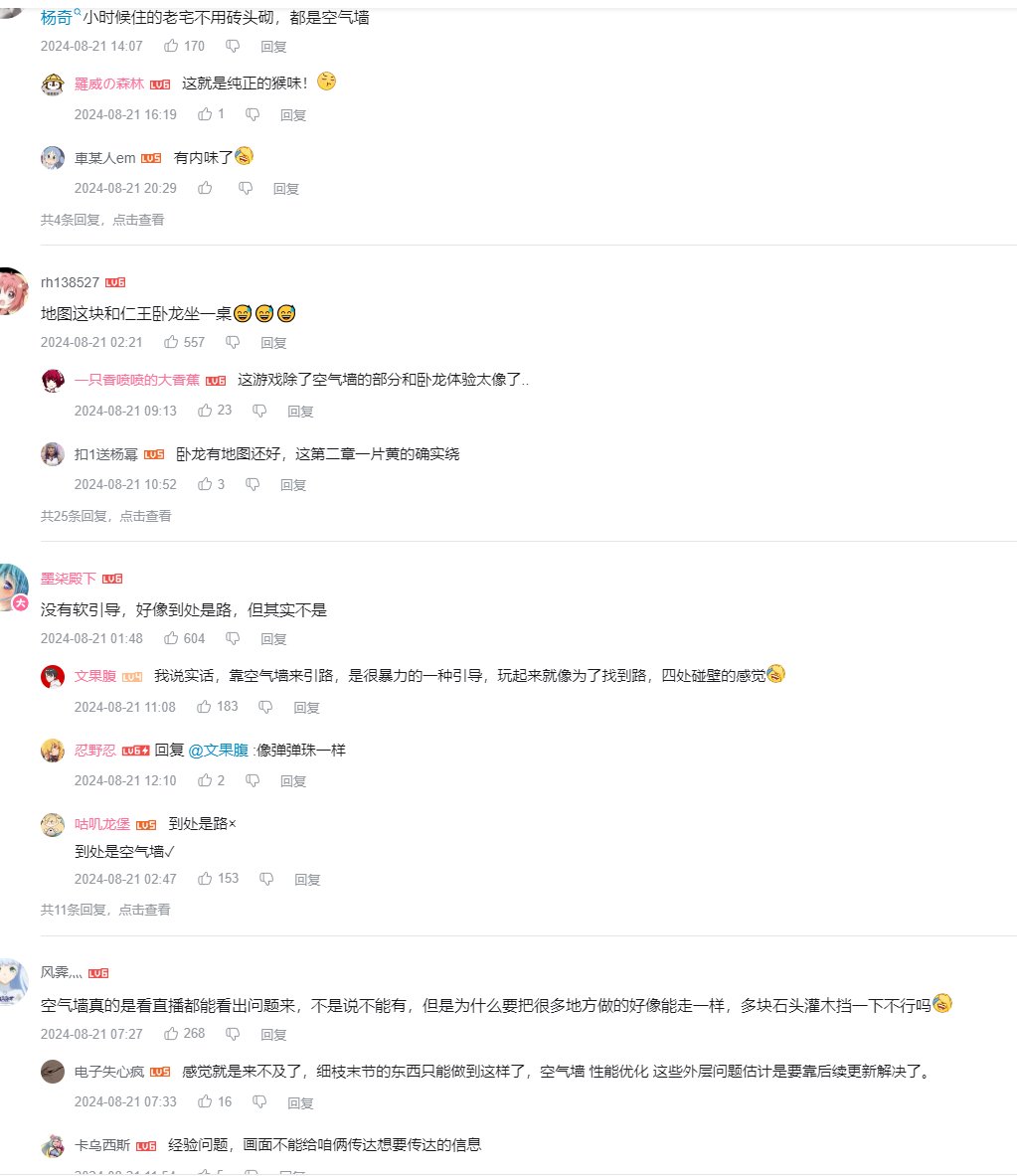Image resolution: width=1017 pixels, height=1176 pixels.
Task: Like 咕叽龙堡's reply with 153 likes
Action: (206, 879)
